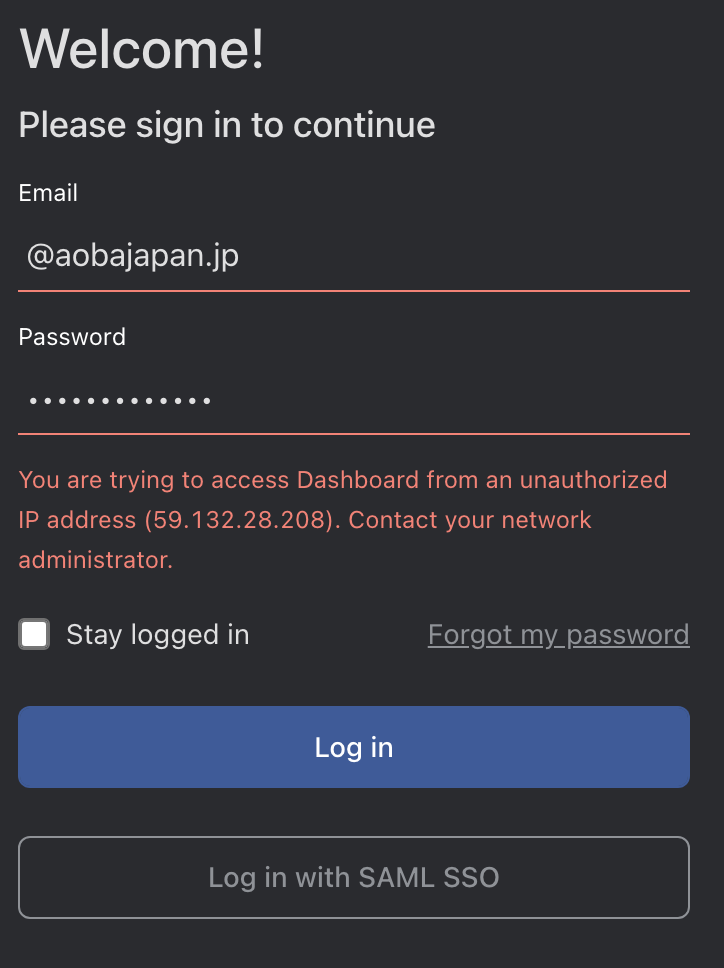Focus the Password field
The image size is (724, 968).
tap(353, 402)
